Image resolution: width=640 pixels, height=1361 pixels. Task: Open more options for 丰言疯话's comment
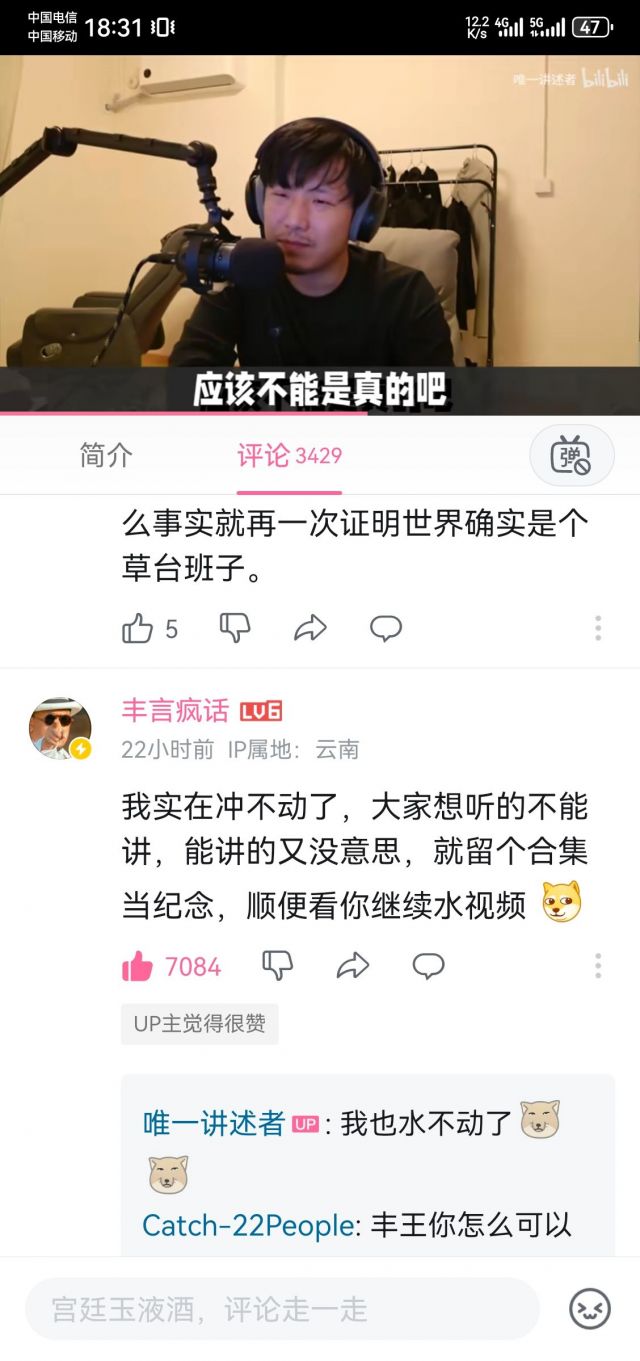coord(598,966)
